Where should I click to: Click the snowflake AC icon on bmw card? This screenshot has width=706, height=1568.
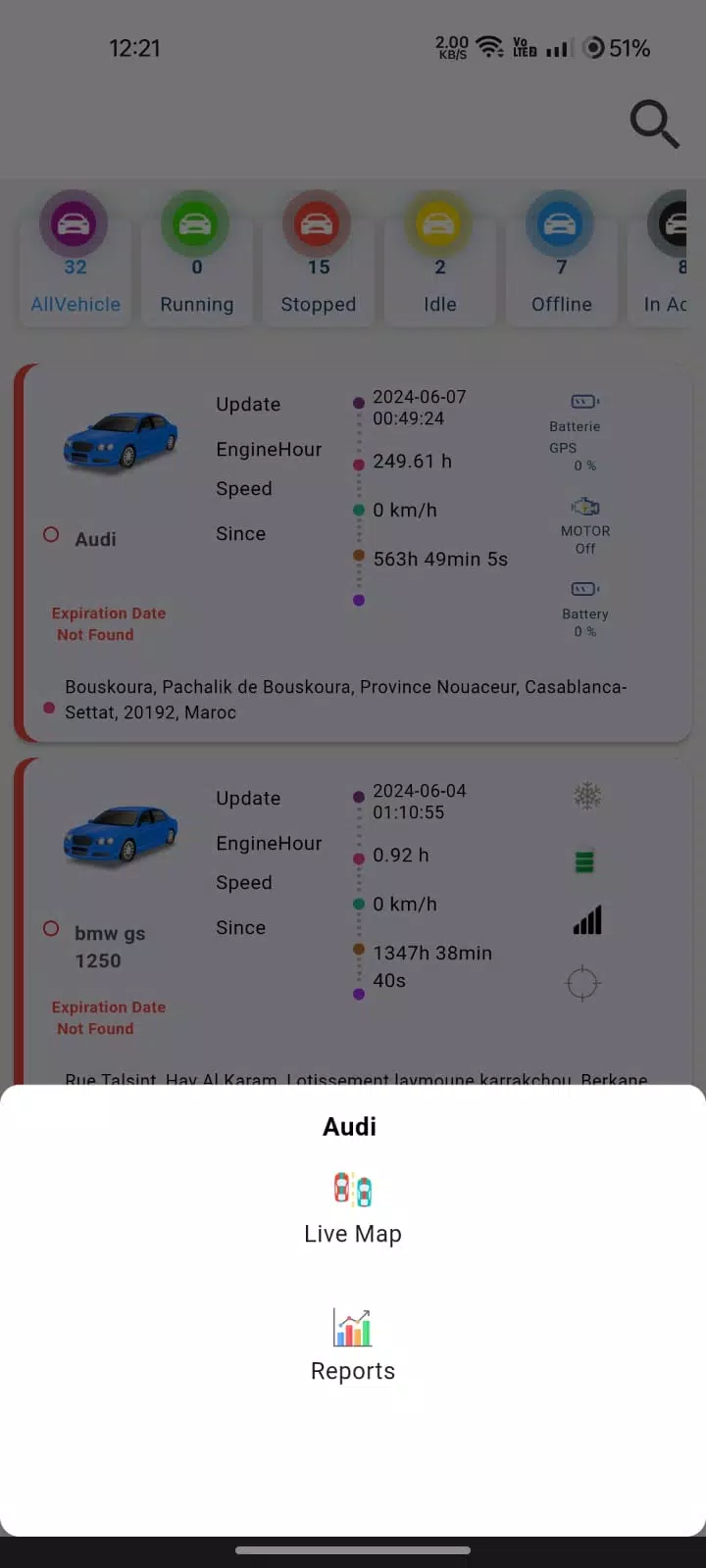[x=585, y=795]
